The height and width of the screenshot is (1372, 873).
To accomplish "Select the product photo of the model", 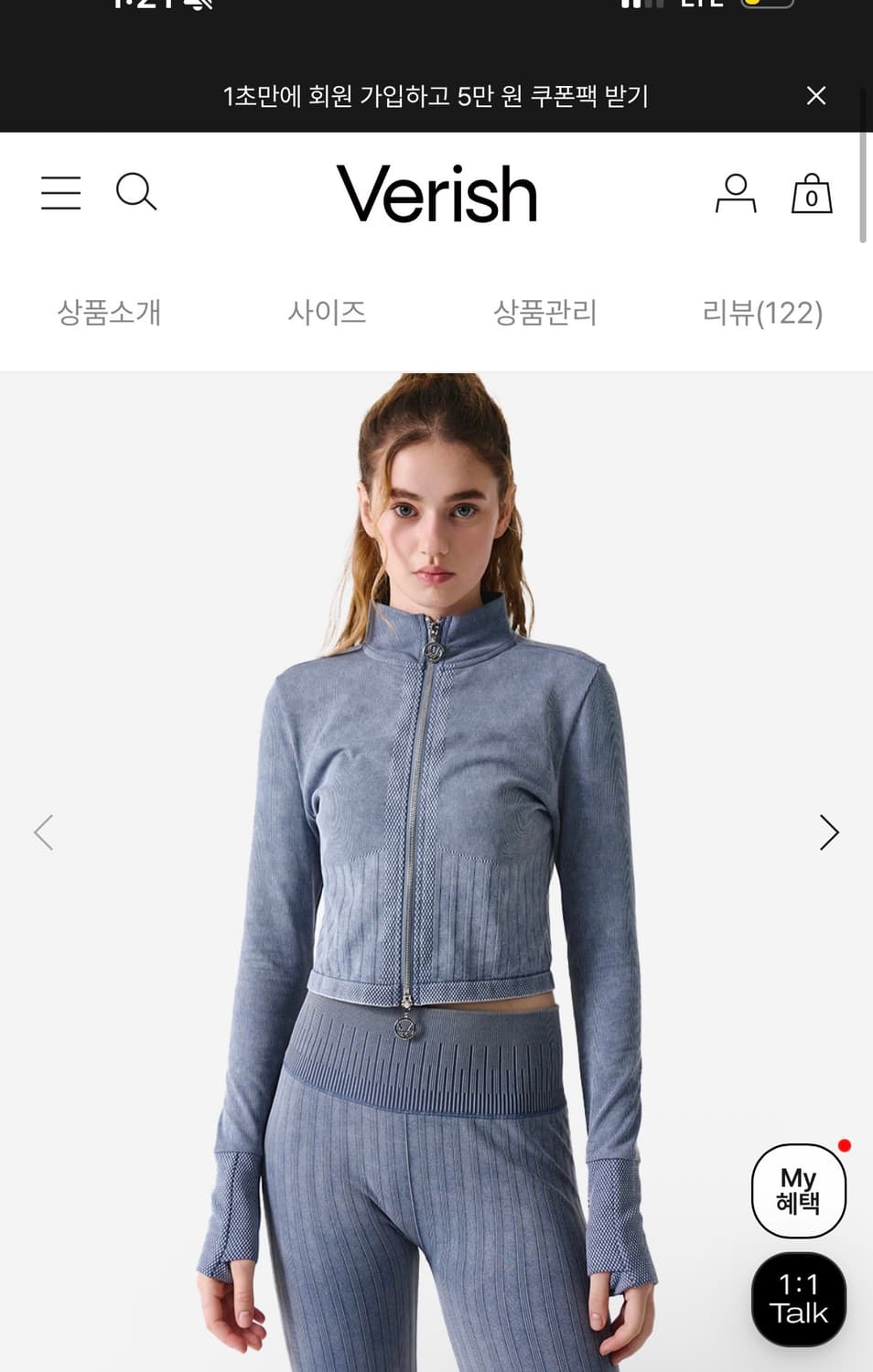I will pyautogui.click(x=436, y=823).
